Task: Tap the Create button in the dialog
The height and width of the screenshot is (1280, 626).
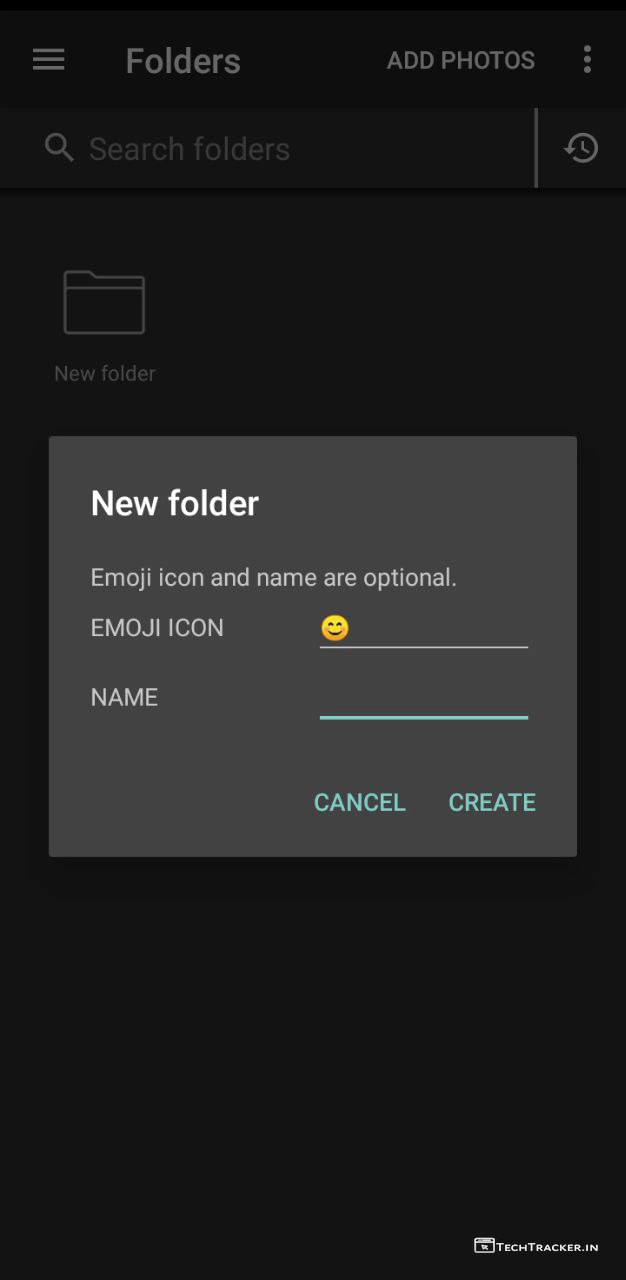Action: (491, 802)
